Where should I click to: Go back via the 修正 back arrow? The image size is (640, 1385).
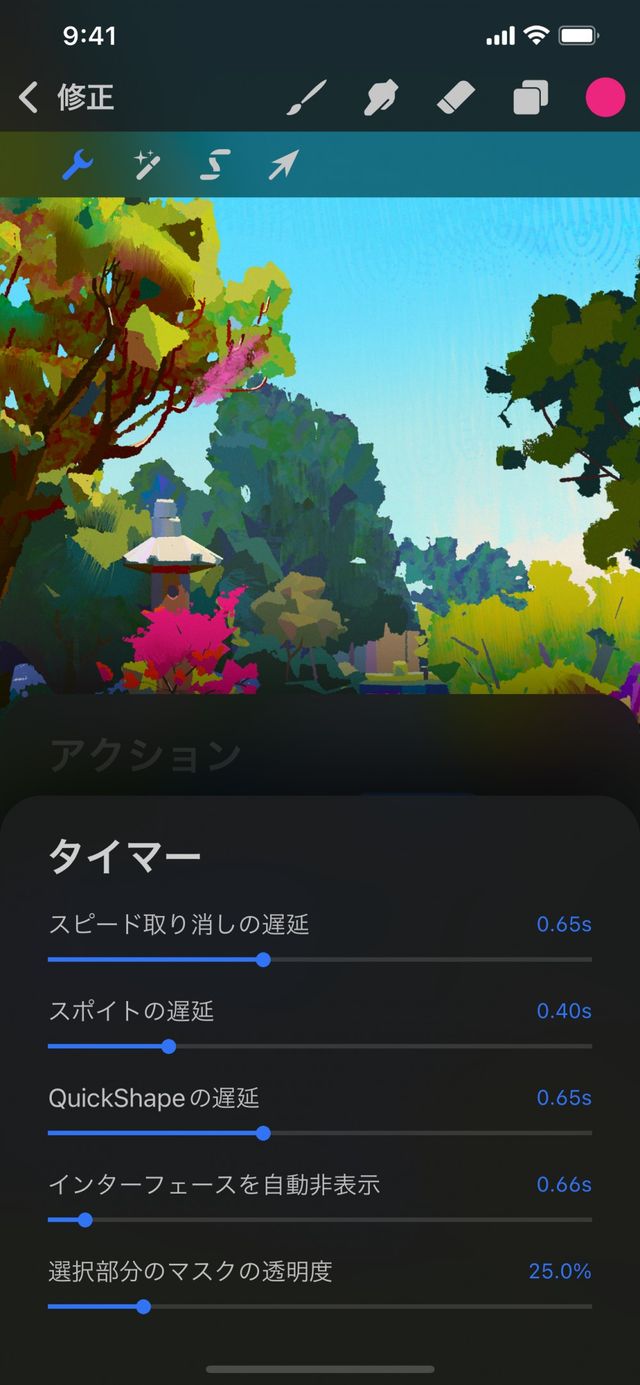30,98
